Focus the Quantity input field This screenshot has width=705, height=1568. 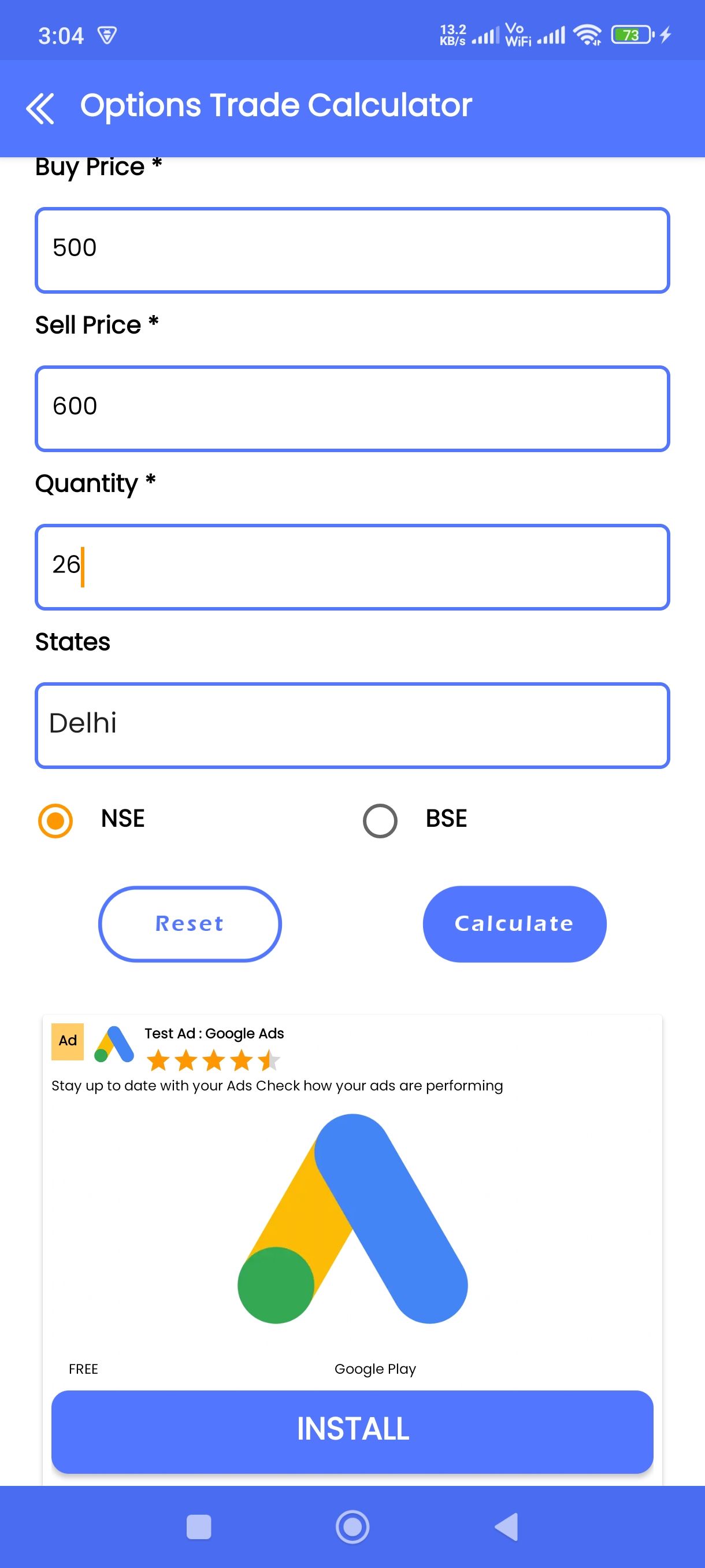click(x=352, y=567)
